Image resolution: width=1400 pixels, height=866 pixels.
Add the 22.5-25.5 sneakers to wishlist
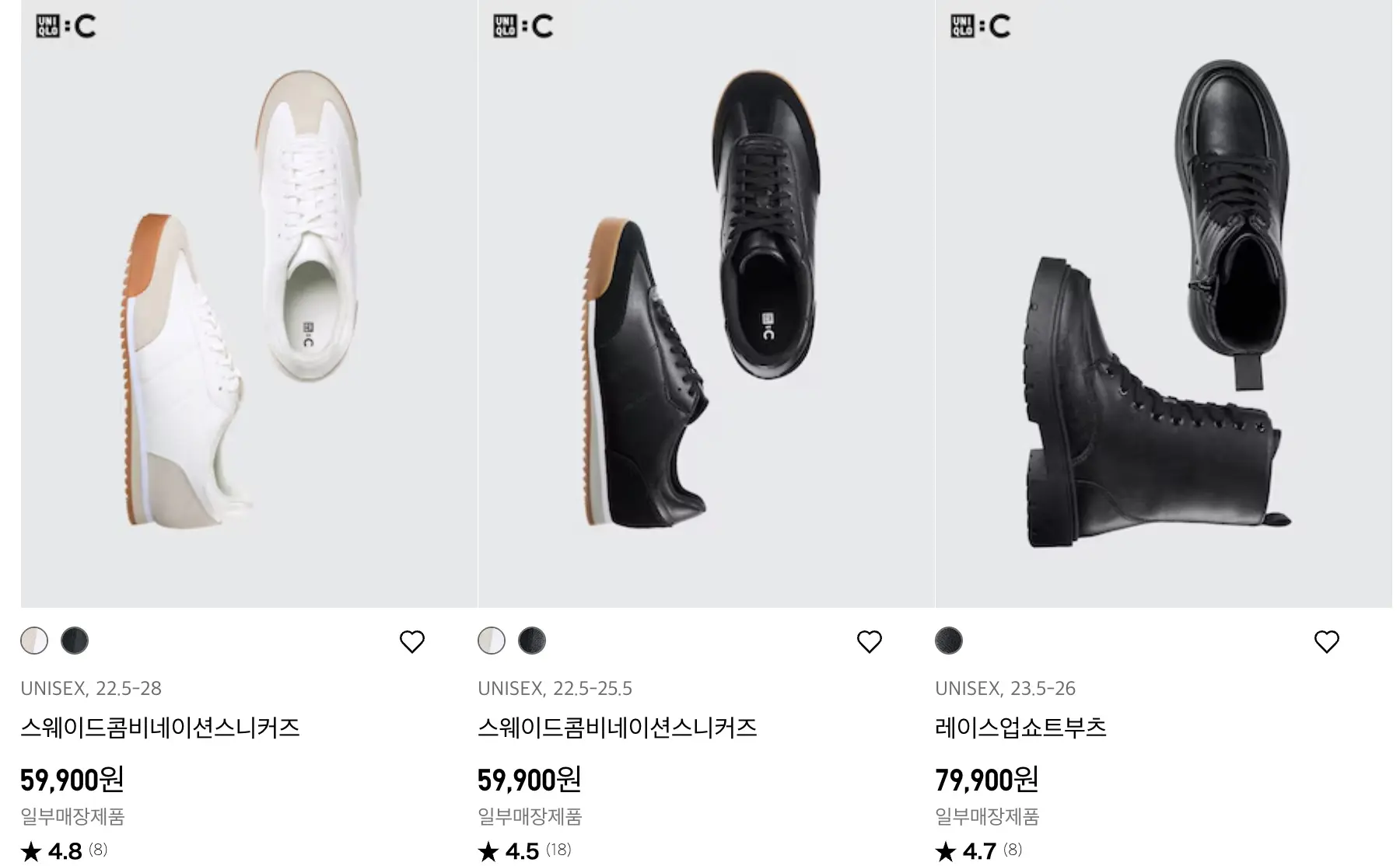(869, 641)
